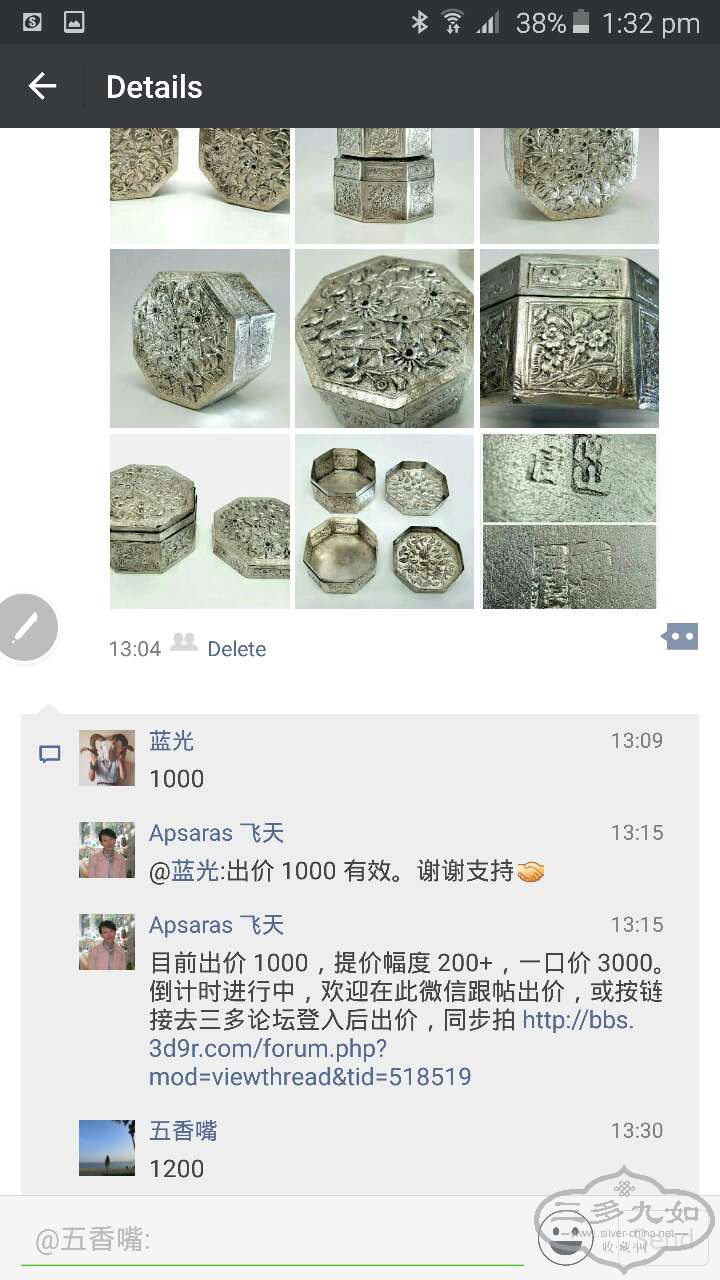Open the single angled octagonal box photo
The image size is (720, 1280).
pos(200,338)
